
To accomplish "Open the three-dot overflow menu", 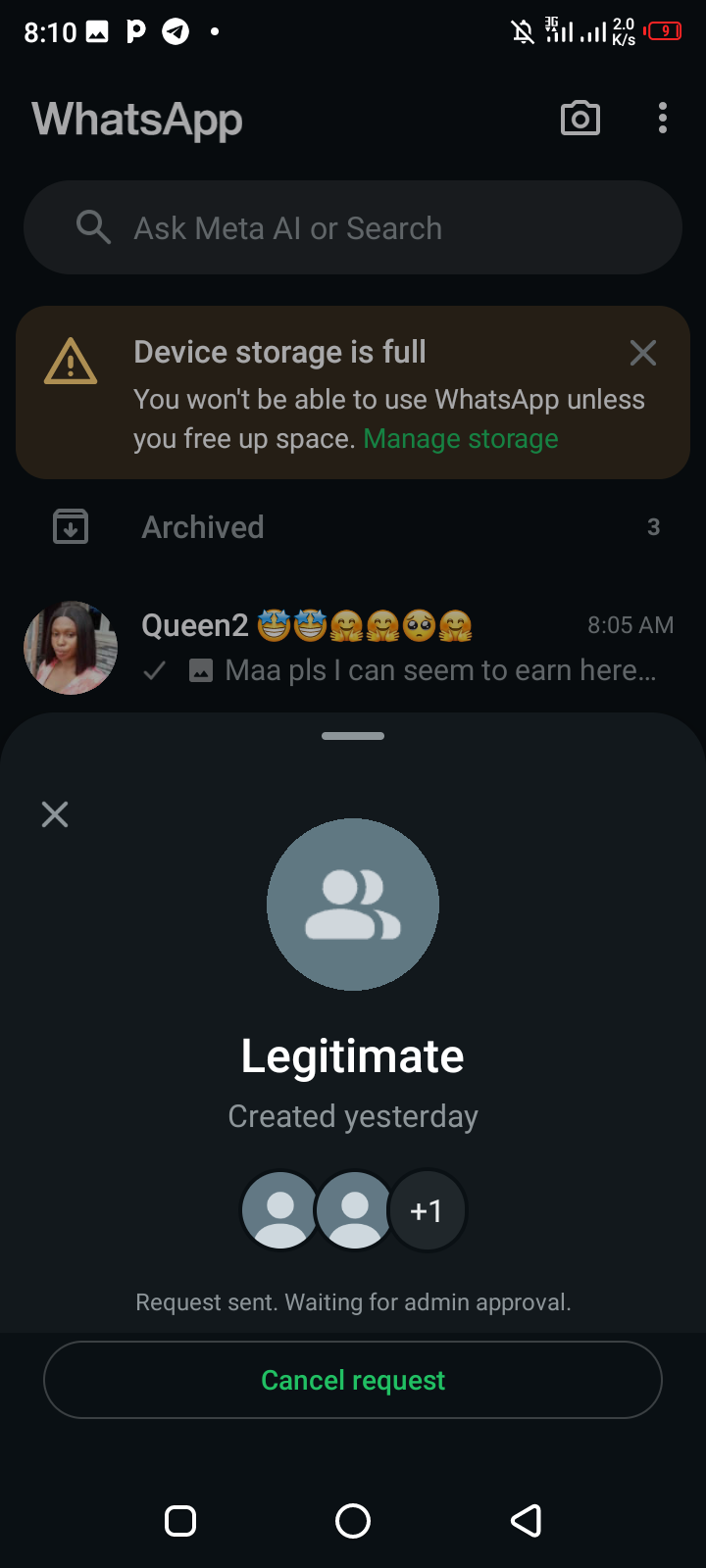I will click(x=663, y=119).
